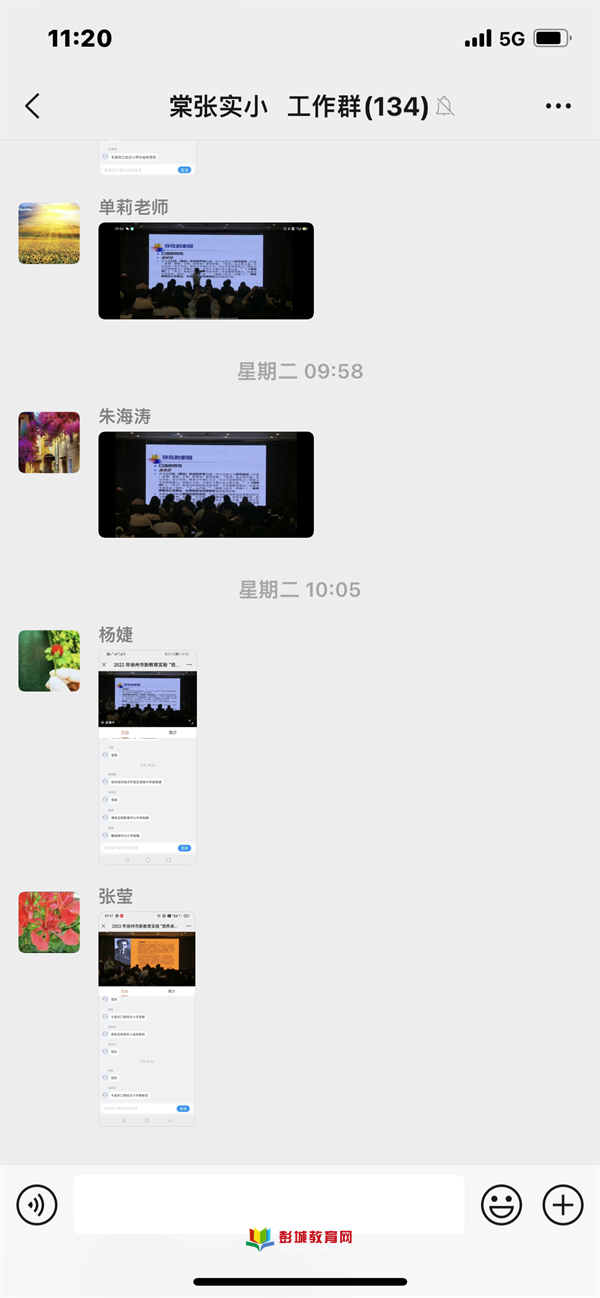Go back to the chat list

coord(33,106)
